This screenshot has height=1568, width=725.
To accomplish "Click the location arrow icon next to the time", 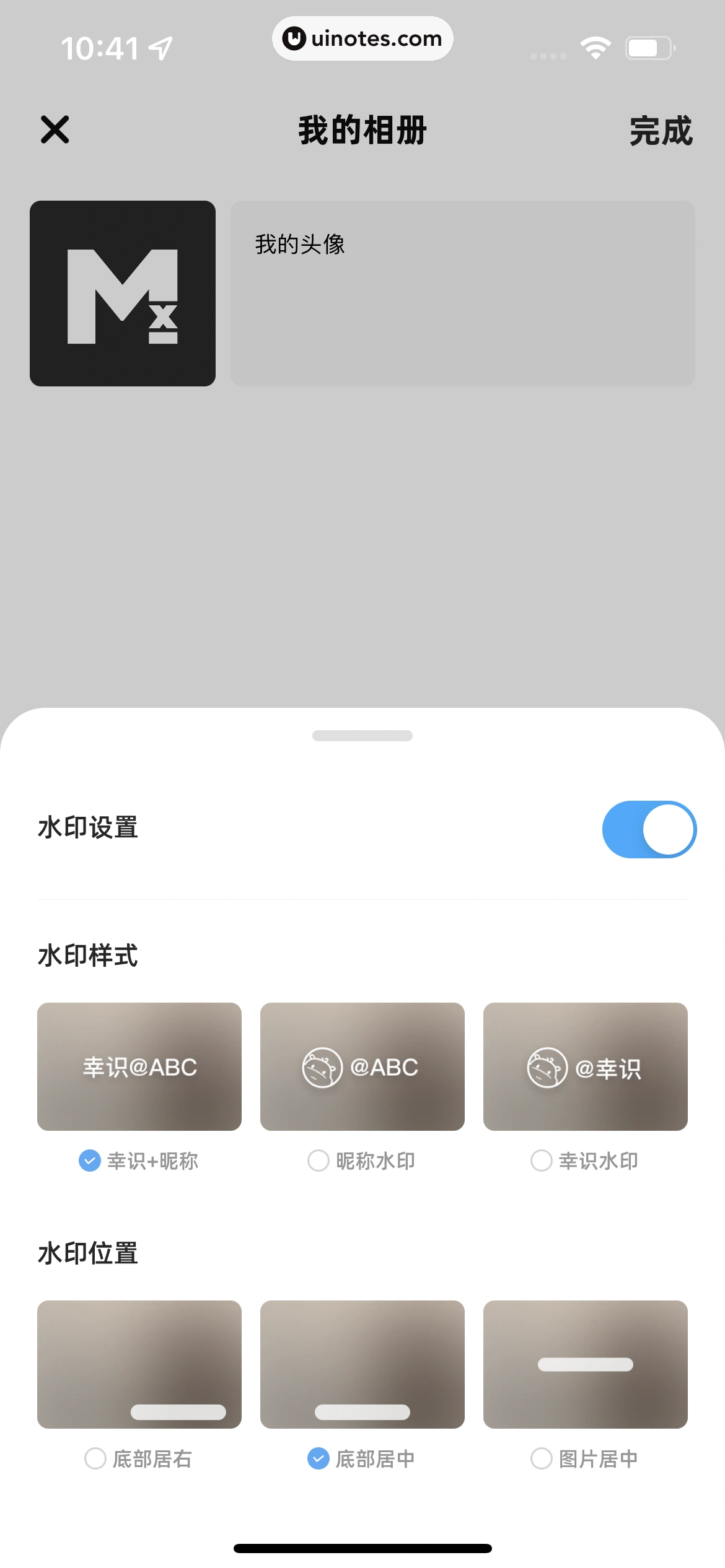I will pos(160,47).
